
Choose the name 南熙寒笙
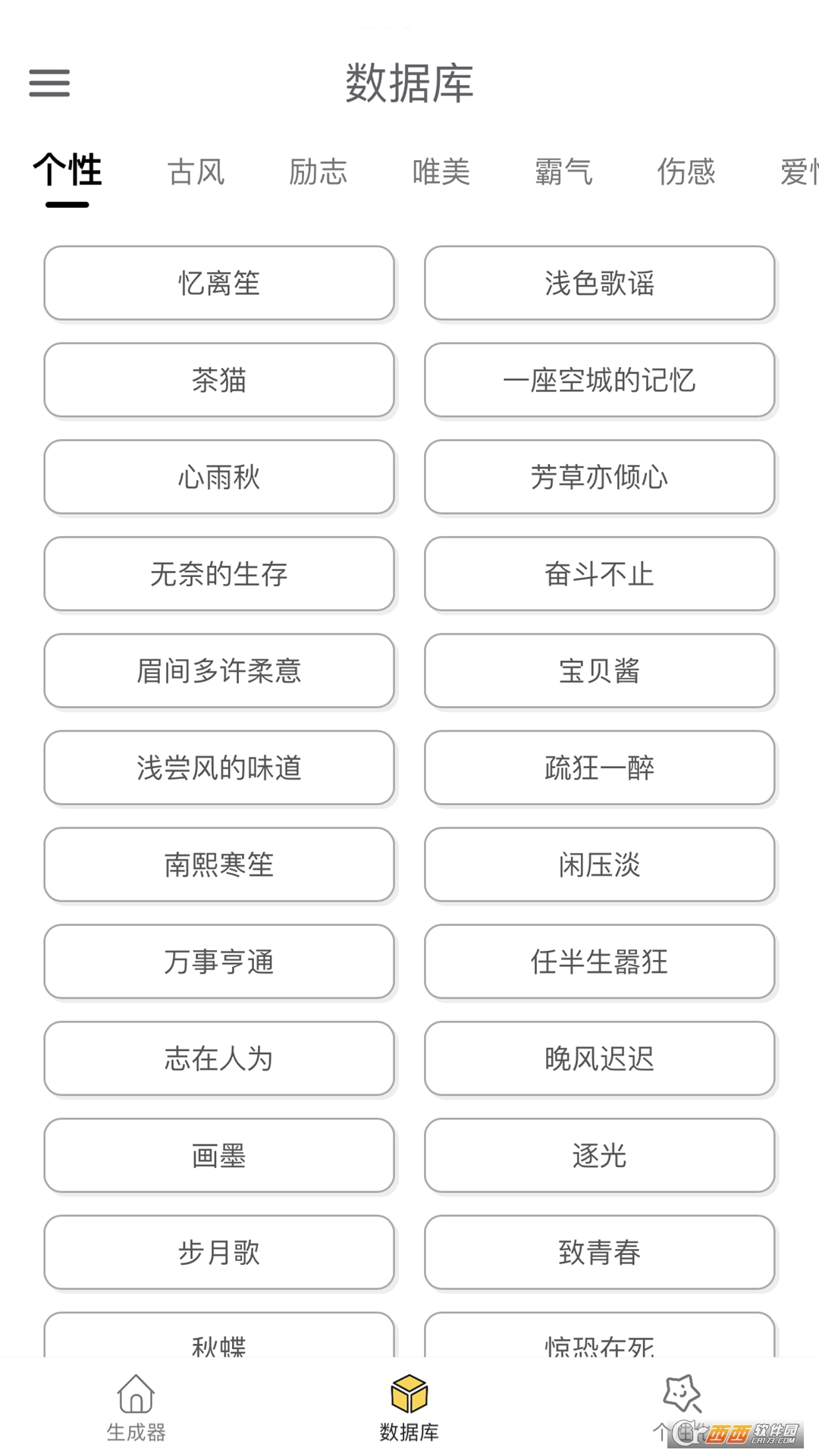coord(219,864)
